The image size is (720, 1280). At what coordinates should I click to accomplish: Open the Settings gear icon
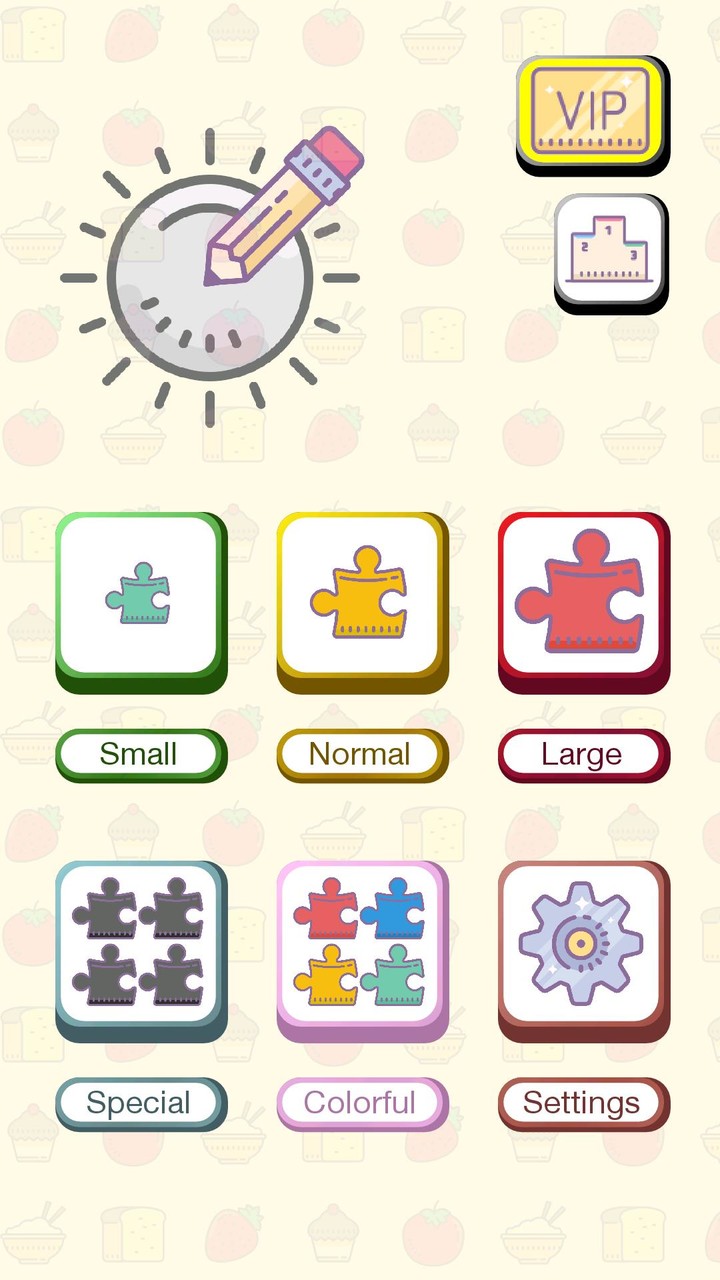(583, 947)
